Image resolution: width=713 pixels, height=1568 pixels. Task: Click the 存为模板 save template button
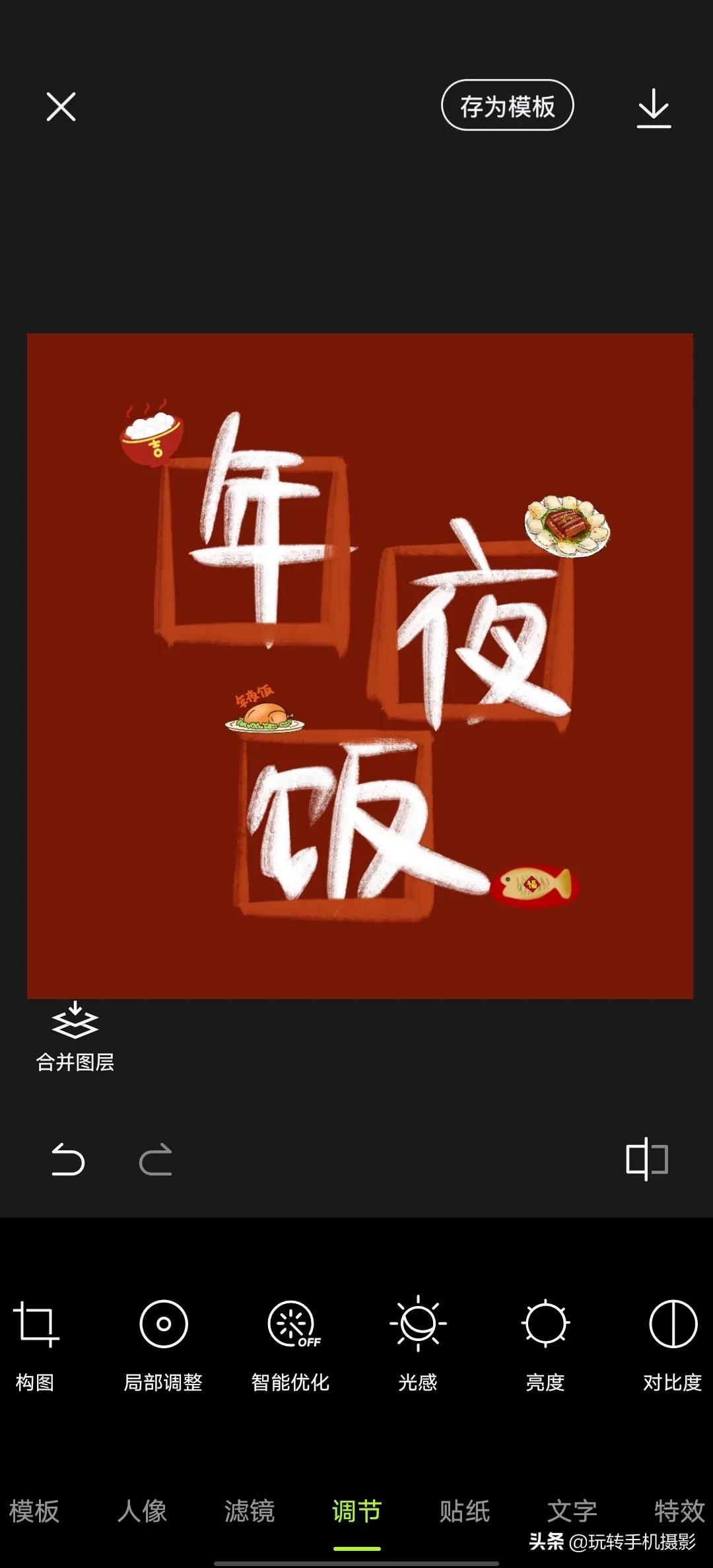tap(507, 104)
